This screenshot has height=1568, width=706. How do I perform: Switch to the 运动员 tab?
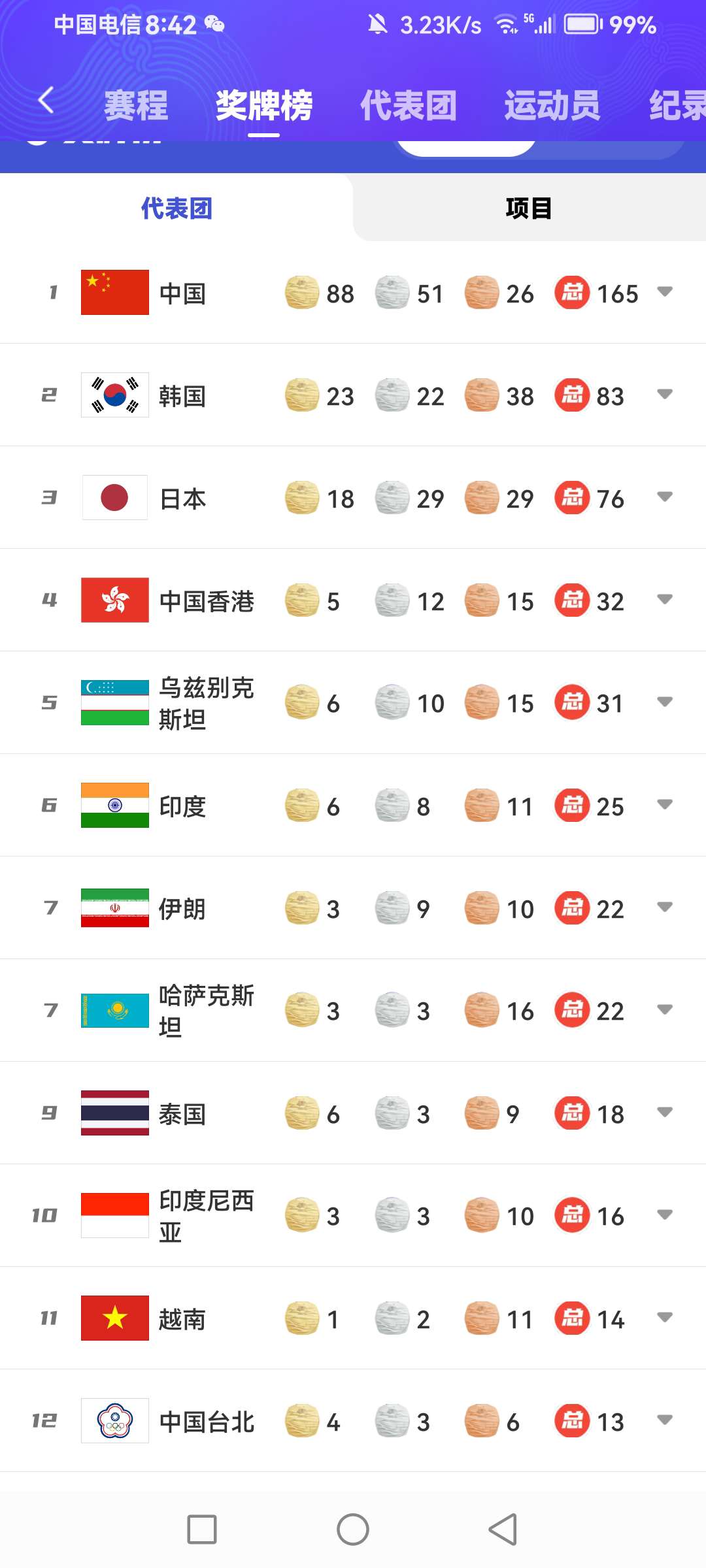click(552, 105)
